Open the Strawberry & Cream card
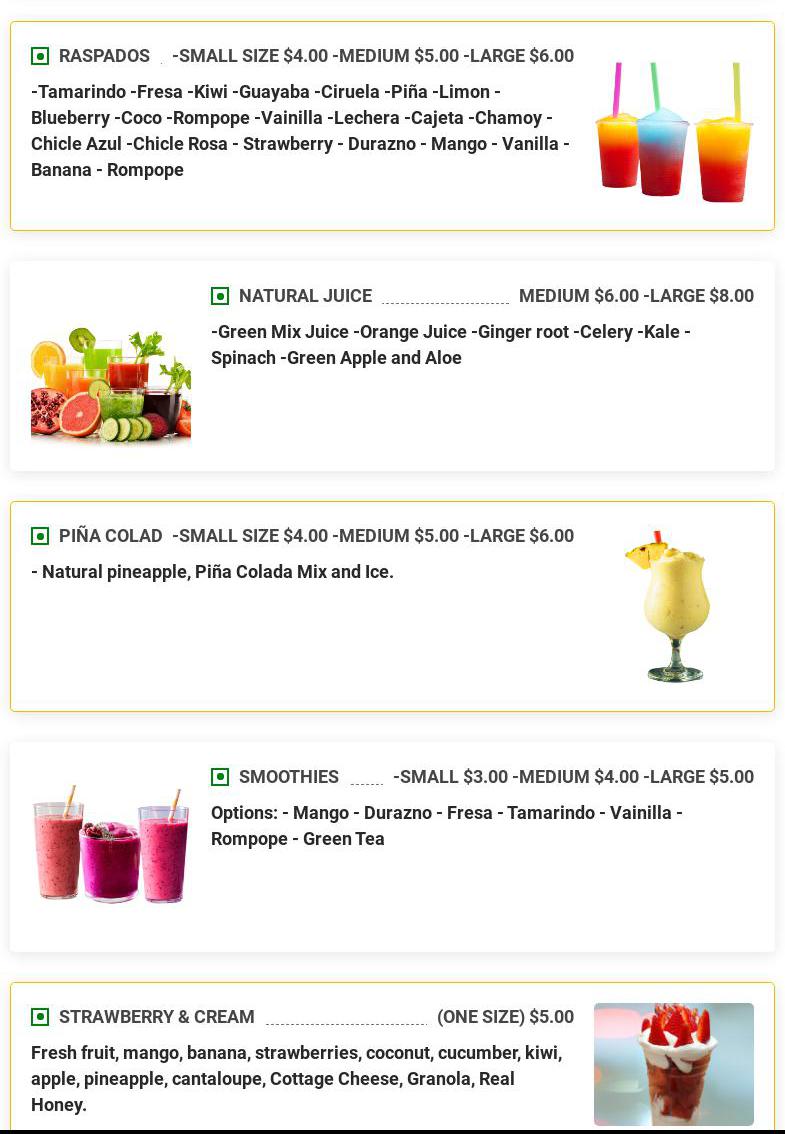Image resolution: width=785 pixels, height=1134 pixels. click(x=392, y=1058)
